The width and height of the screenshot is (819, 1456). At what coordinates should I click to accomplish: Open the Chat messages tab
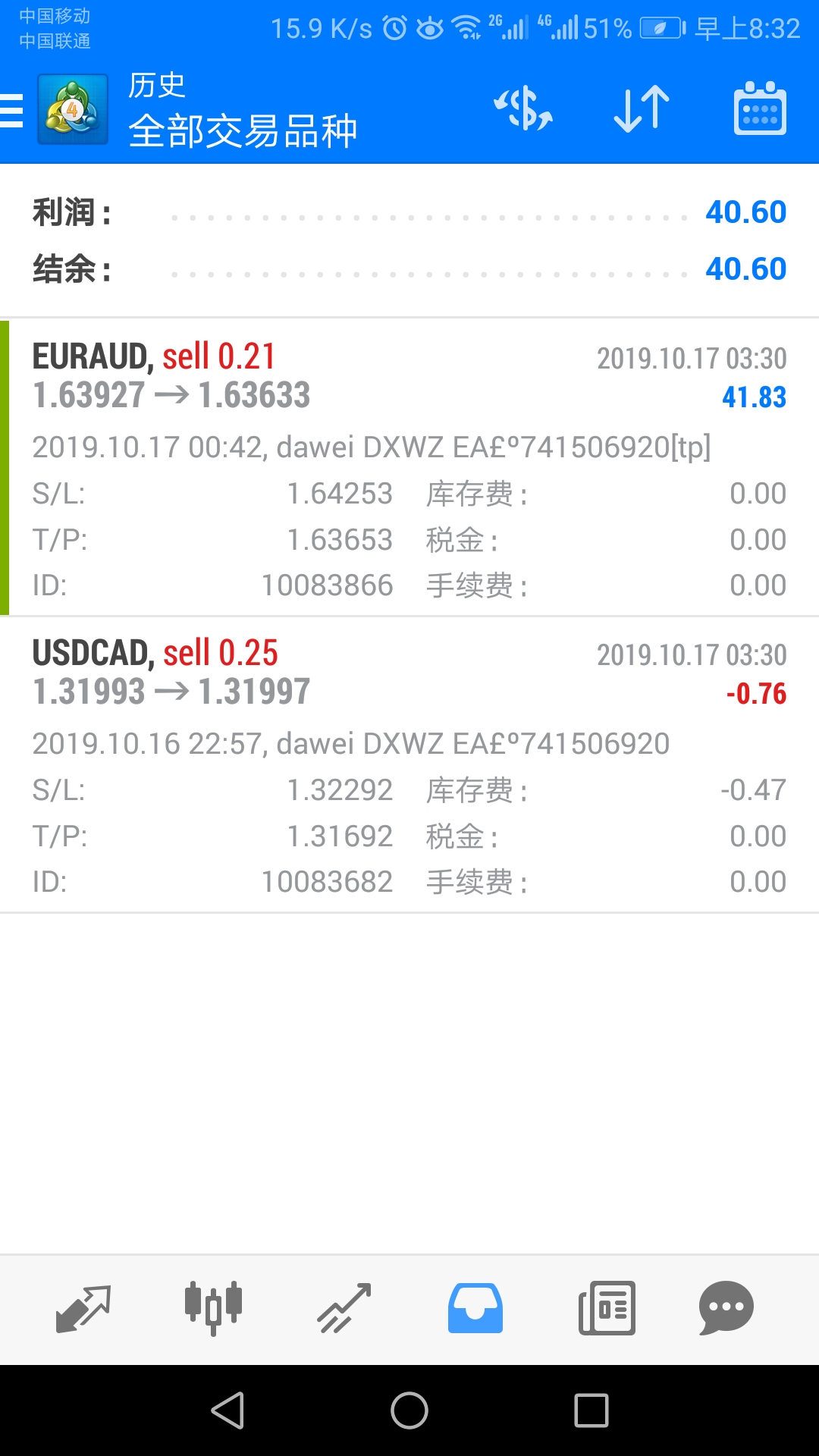726,1308
